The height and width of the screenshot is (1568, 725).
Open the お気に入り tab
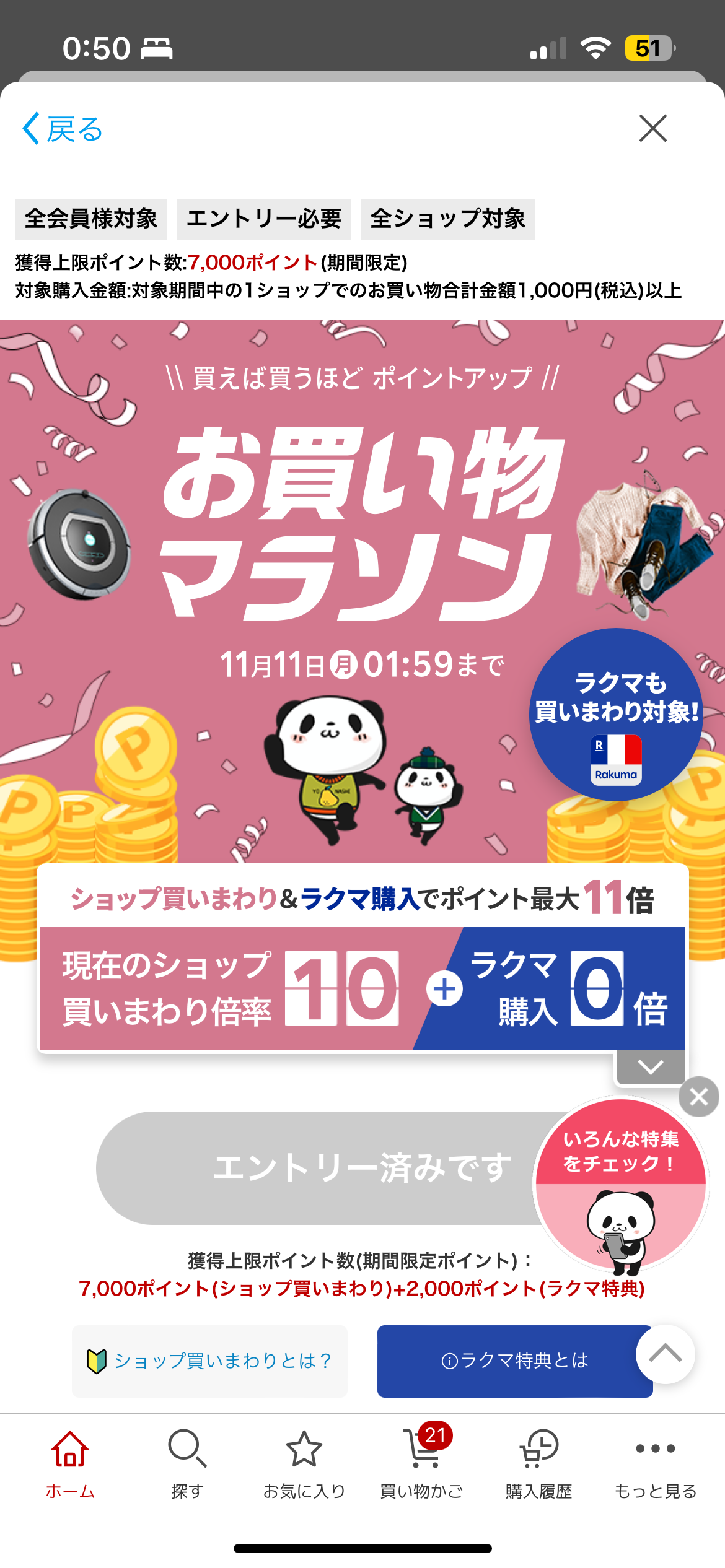point(304,1464)
